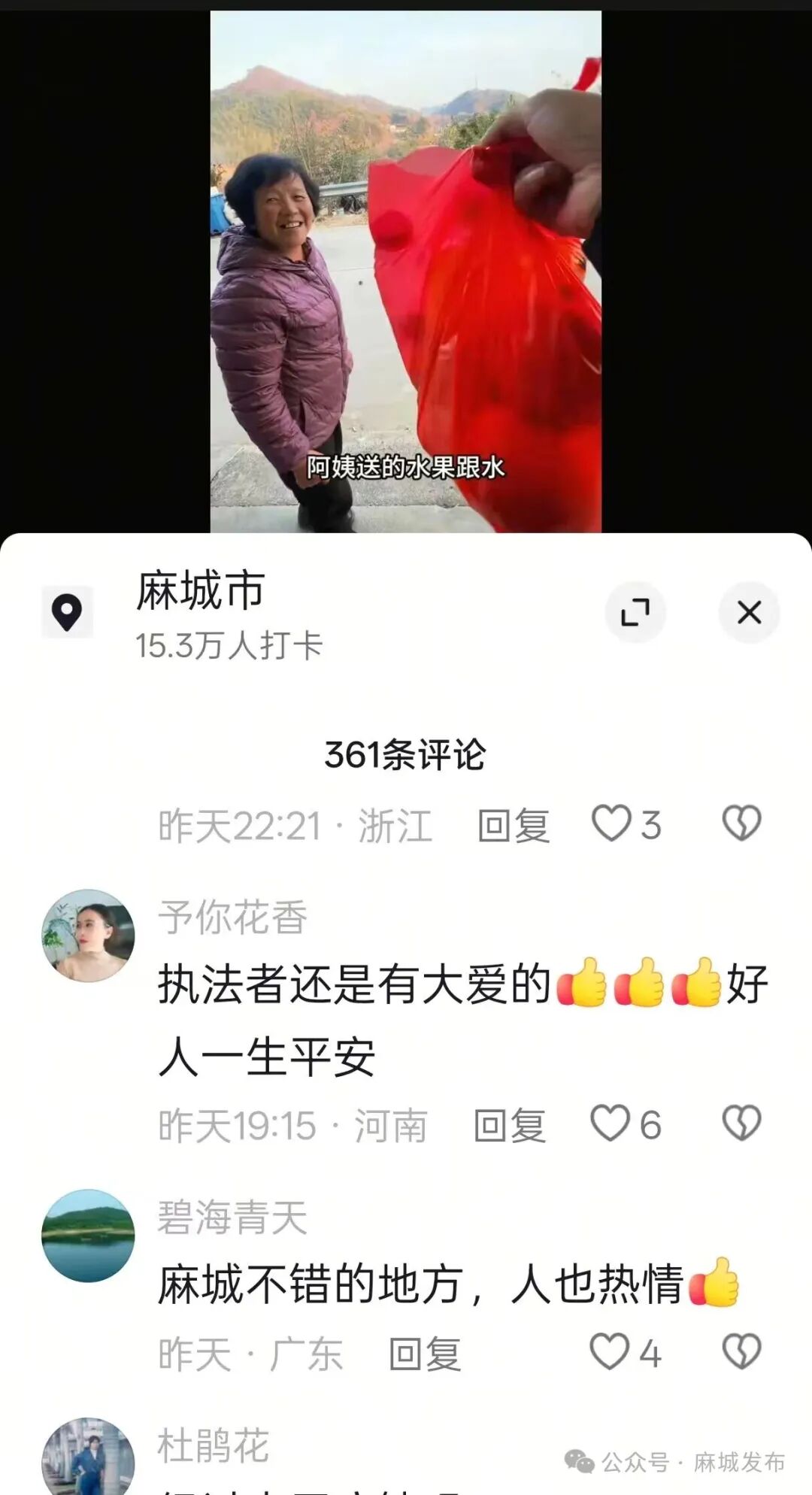Dislike the comment from 浙江

(x=741, y=823)
